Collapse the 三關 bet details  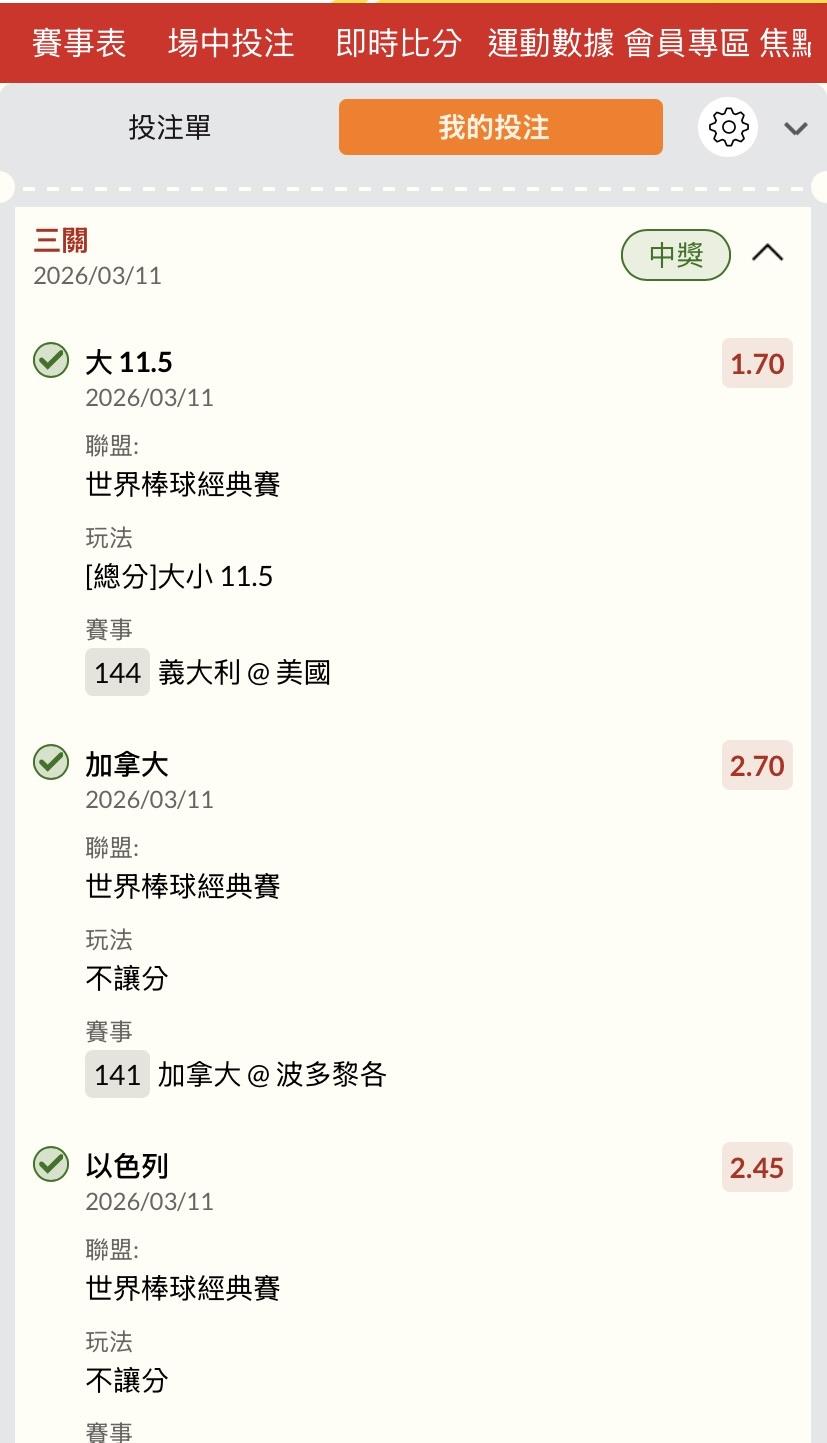pos(768,254)
